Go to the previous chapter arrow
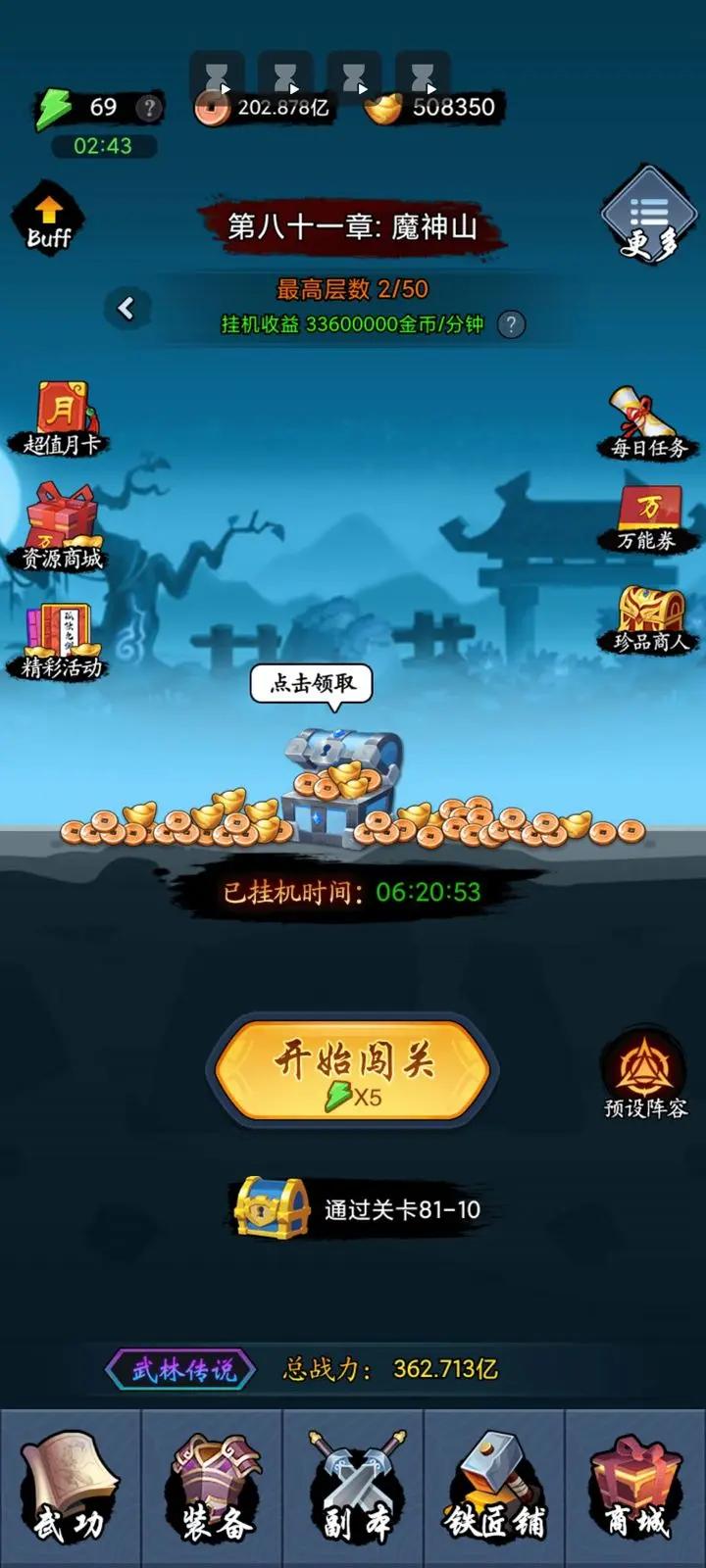 click(126, 308)
